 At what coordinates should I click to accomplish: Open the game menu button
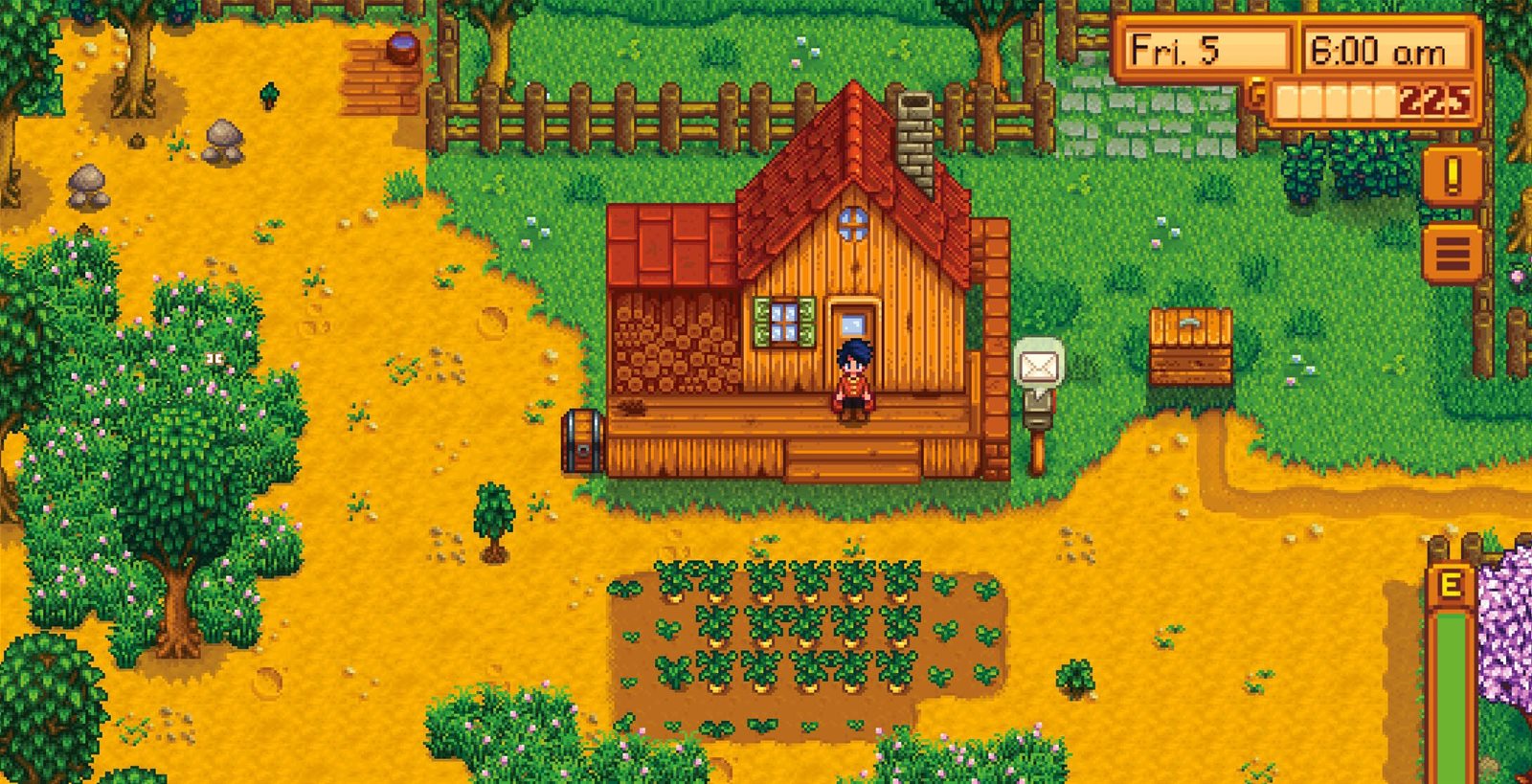coord(1453,254)
